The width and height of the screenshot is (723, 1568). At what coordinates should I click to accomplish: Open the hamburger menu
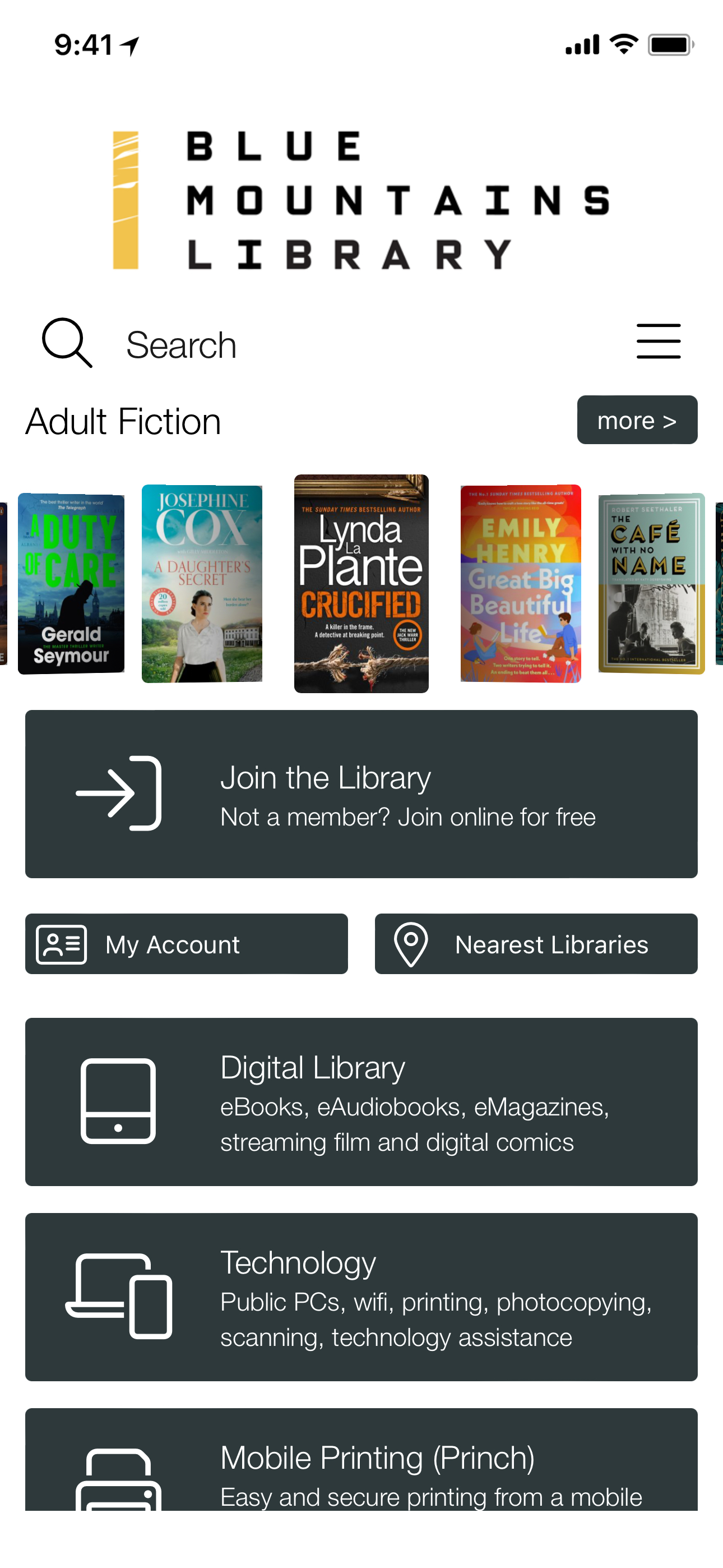[x=658, y=342]
